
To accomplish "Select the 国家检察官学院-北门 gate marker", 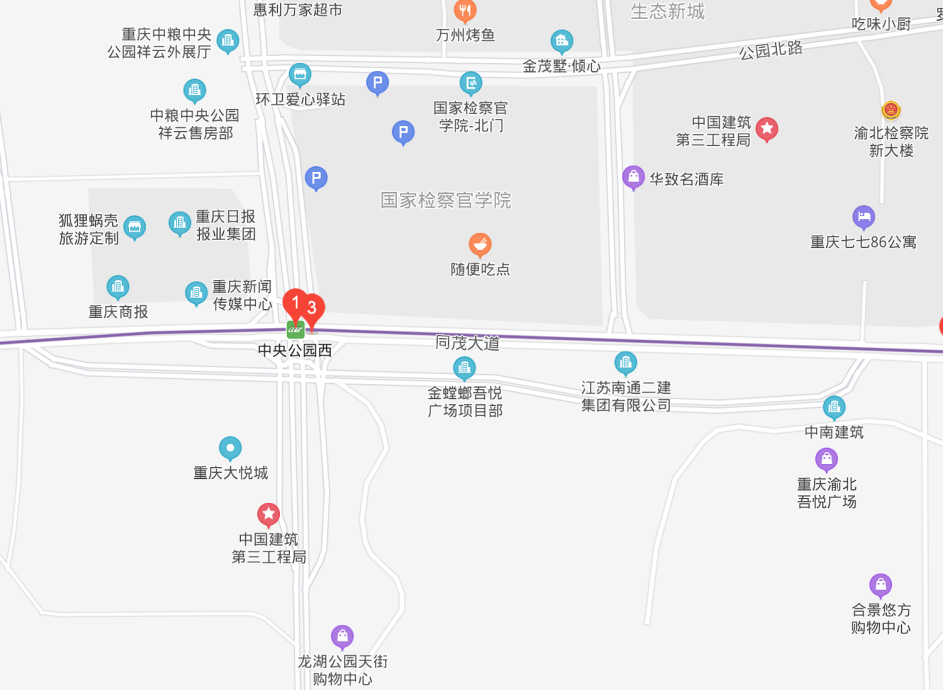I will point(471,83).
